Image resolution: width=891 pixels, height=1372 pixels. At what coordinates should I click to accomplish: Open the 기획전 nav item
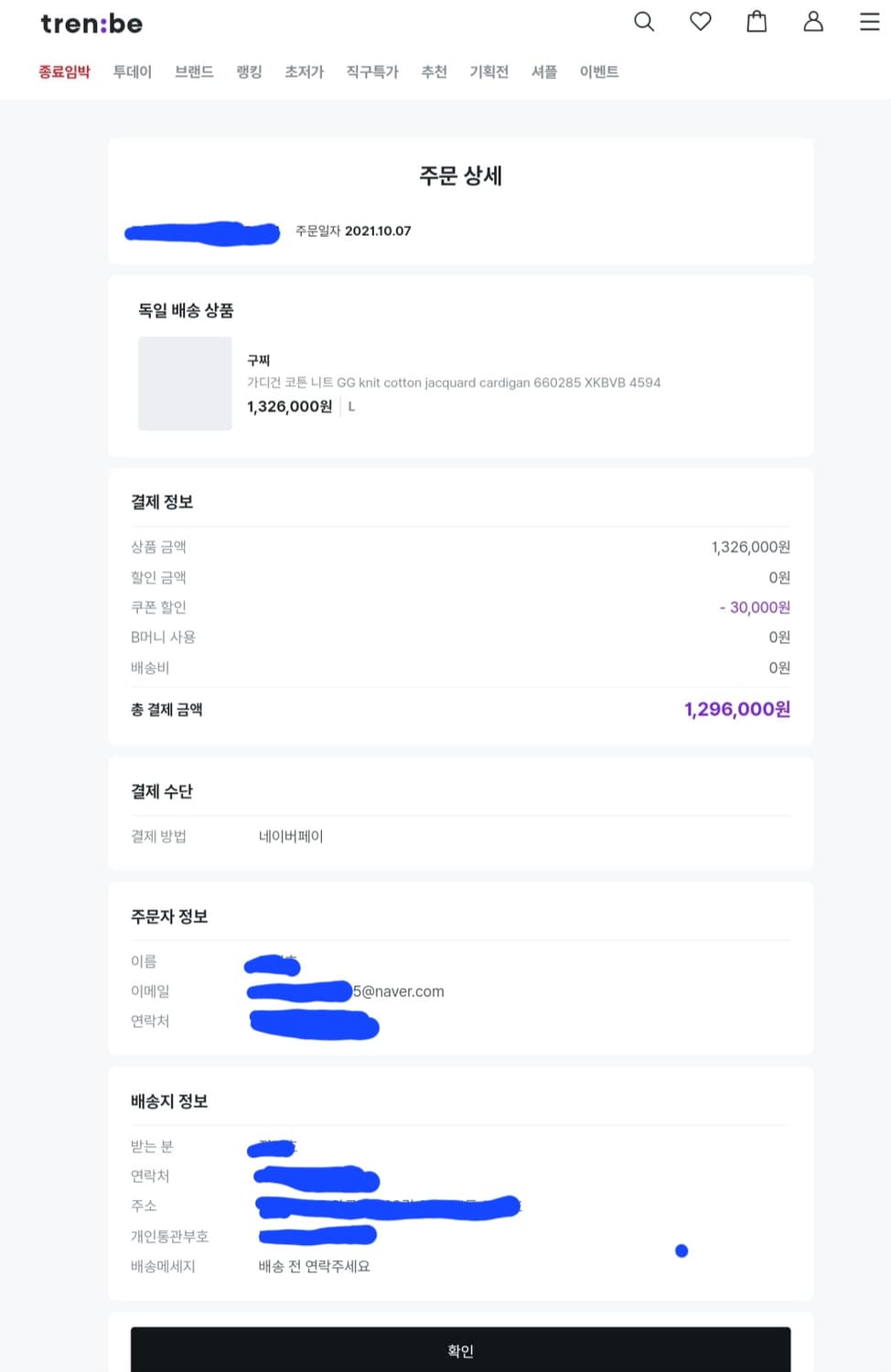[x=489, y=71]
